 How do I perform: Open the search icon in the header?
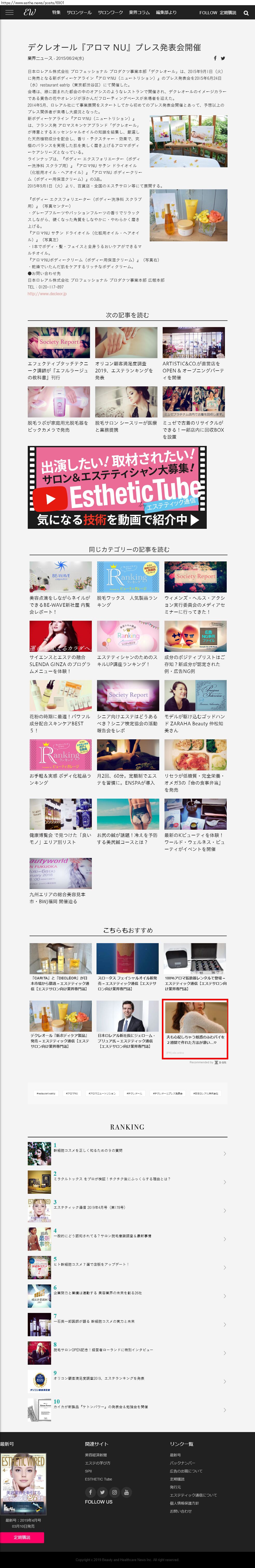[246, 13]
